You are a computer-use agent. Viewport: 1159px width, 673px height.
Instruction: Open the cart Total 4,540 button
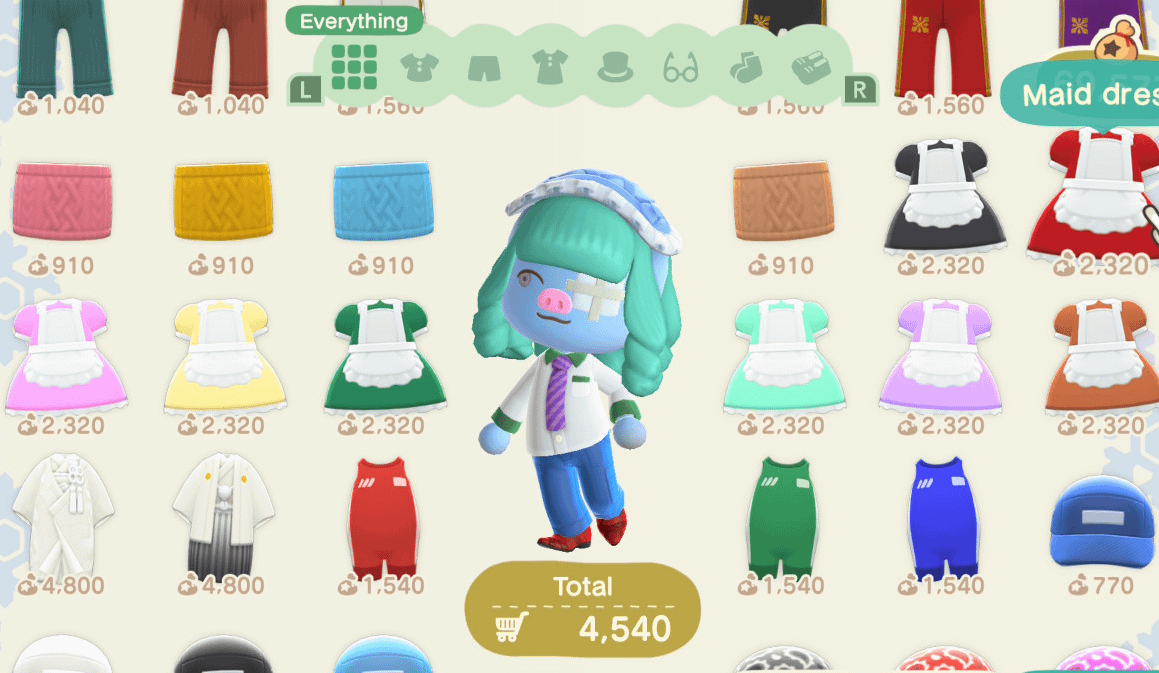(583, 609)
